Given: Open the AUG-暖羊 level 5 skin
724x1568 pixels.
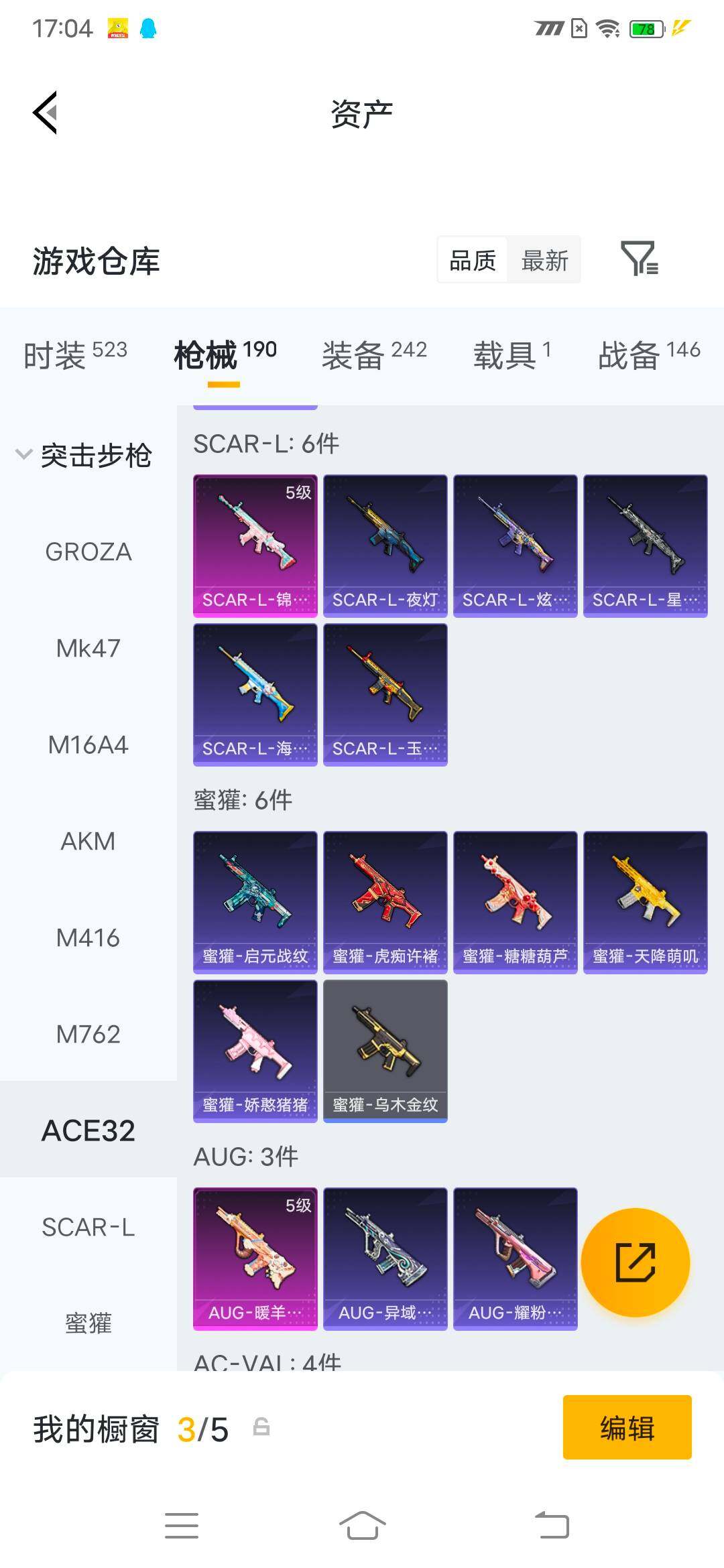Looking at the screenshot, I should click(255, 1259).
